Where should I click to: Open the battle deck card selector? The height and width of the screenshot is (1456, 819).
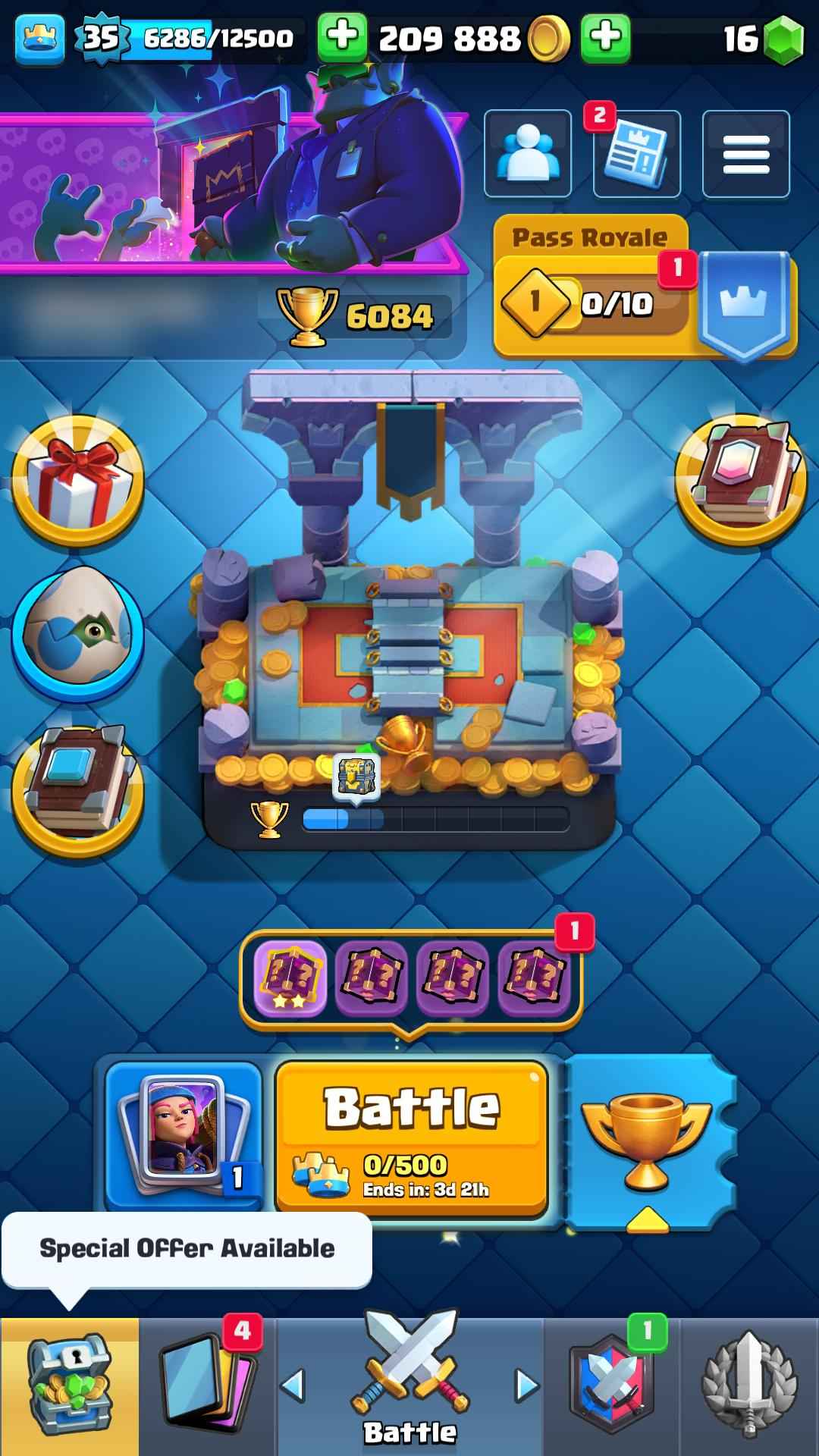point(184,1135)
